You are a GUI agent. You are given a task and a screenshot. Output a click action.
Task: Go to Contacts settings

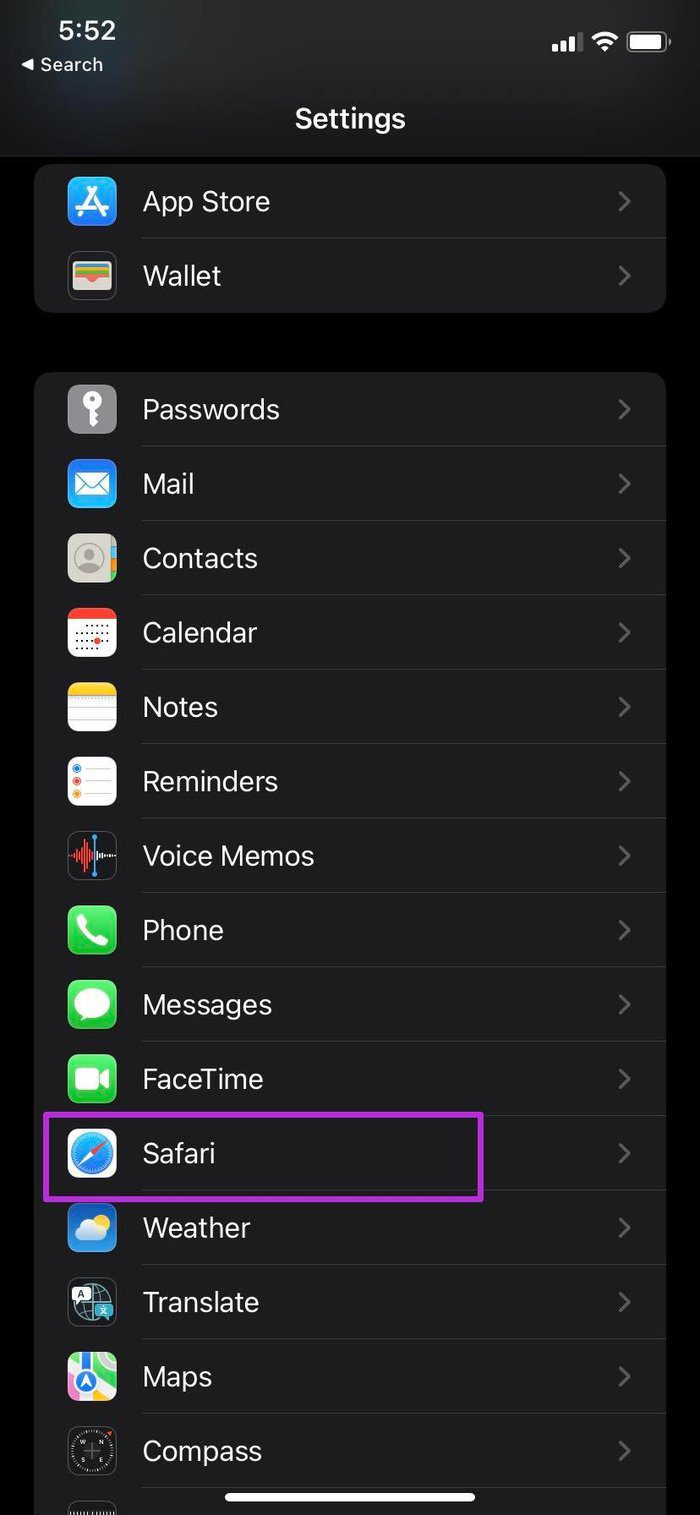tap(350, 558)
